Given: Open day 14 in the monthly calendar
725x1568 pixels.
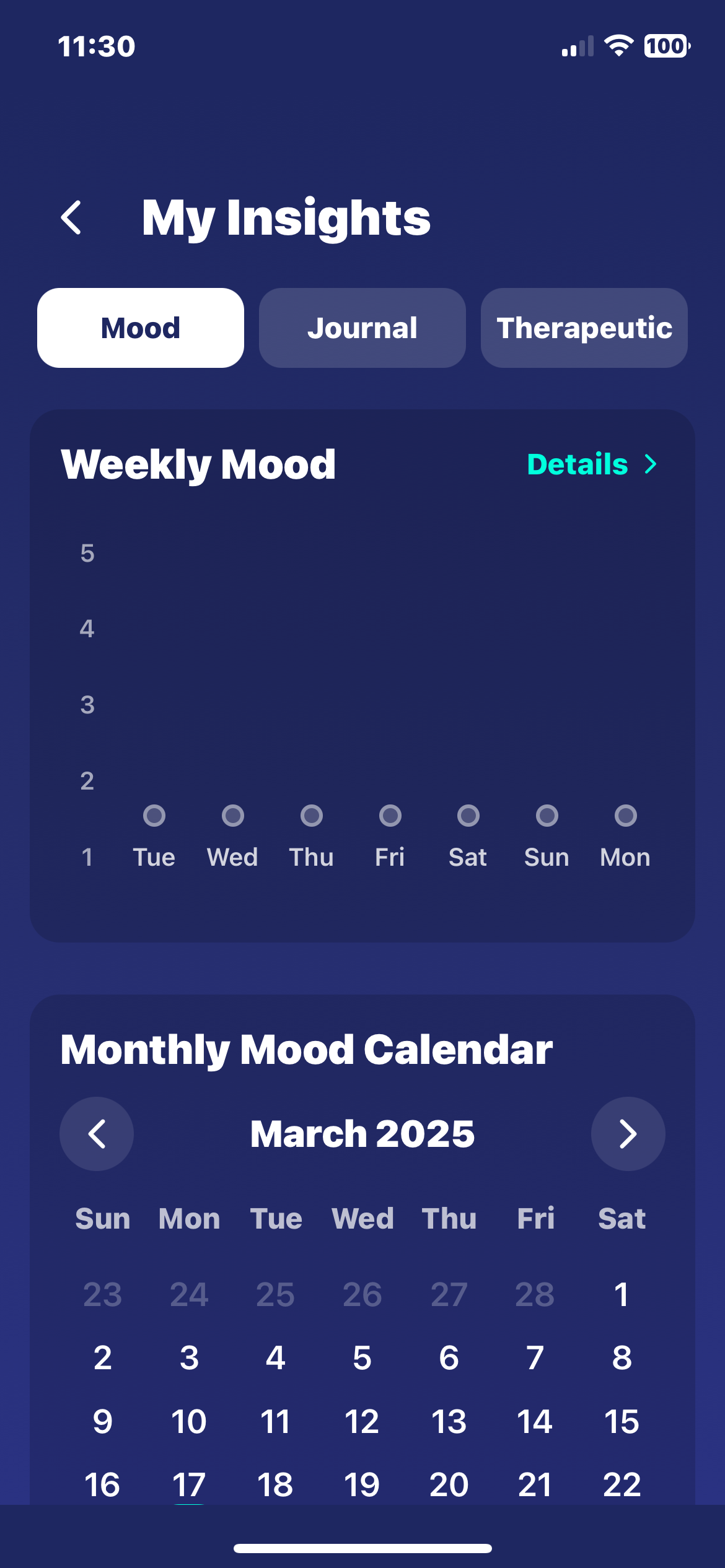Looking at the screenshot, I should coord(535,1421).
